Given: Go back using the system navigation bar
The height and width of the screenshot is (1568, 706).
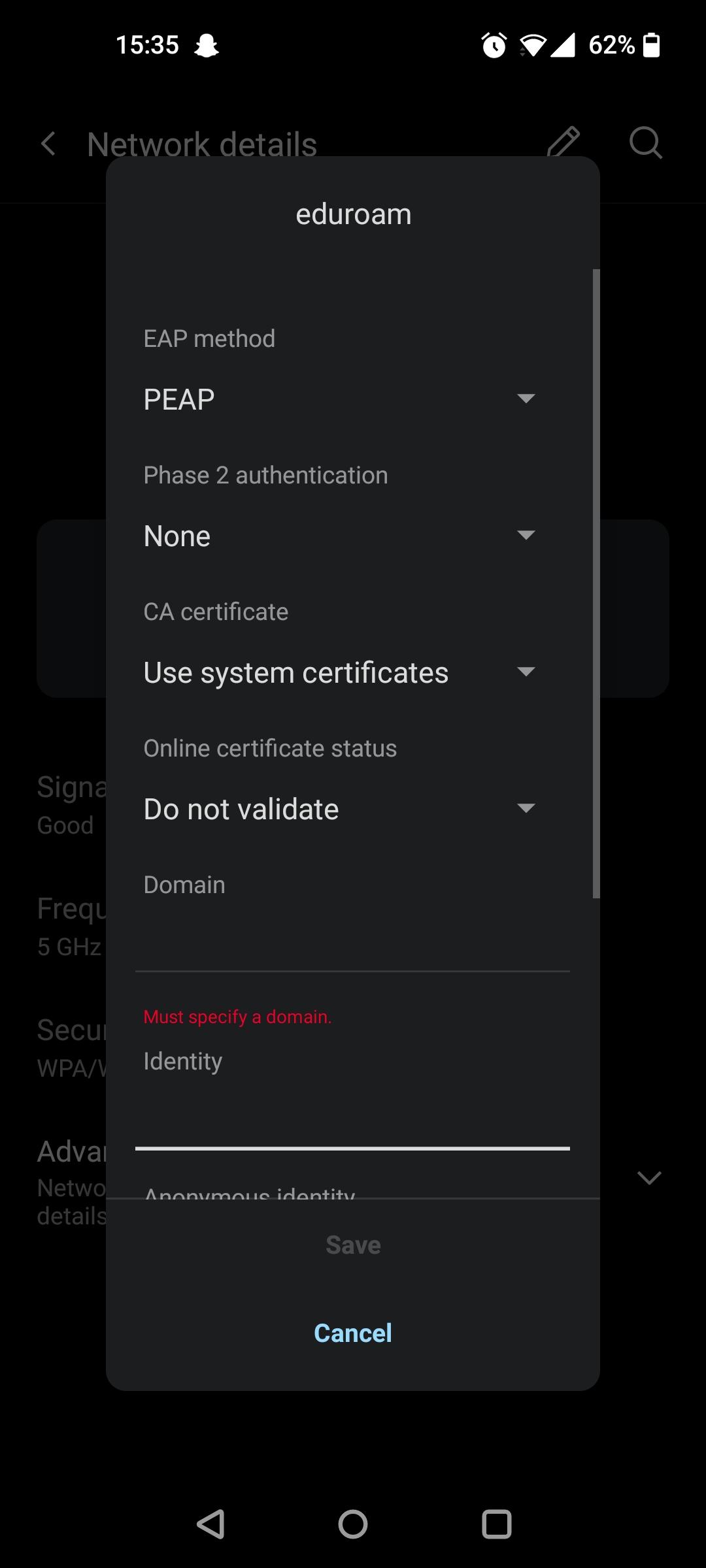Looking at the screenshot, I should (x=210, y=1525).
